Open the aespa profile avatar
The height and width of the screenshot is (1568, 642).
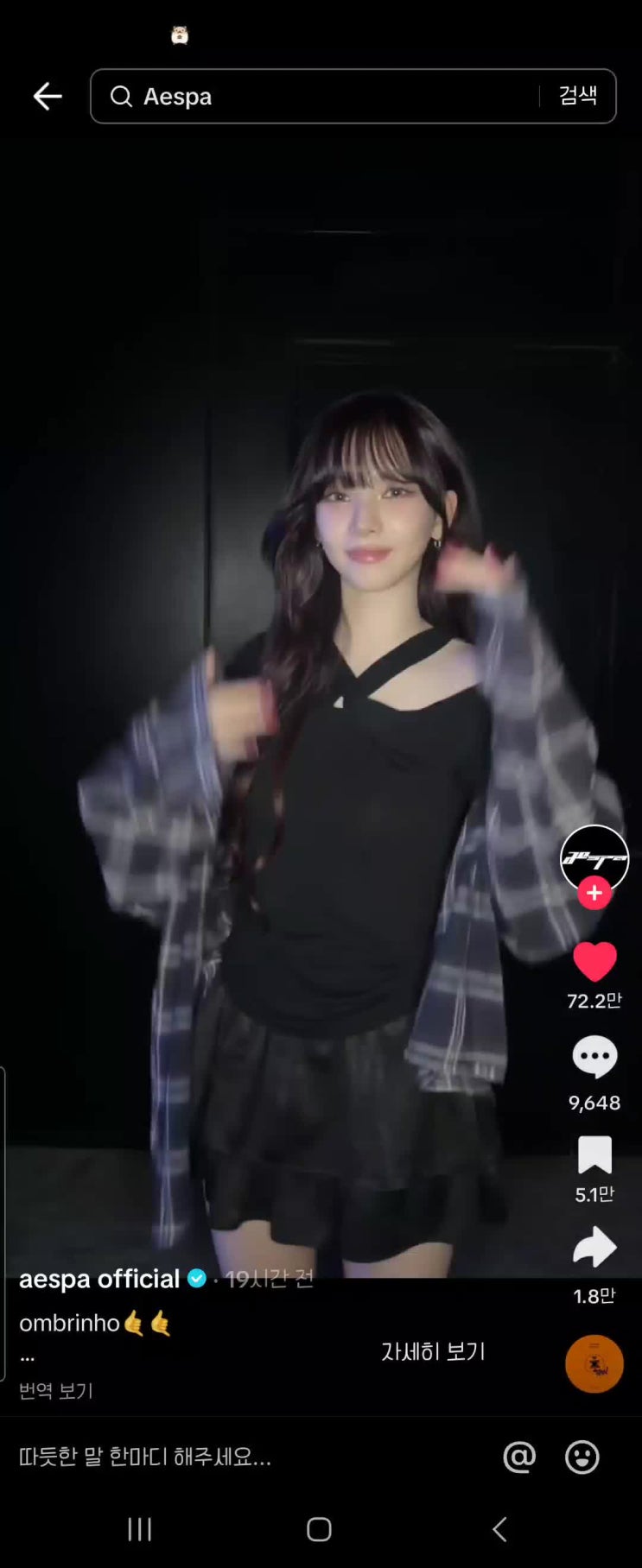click(594, 857)
